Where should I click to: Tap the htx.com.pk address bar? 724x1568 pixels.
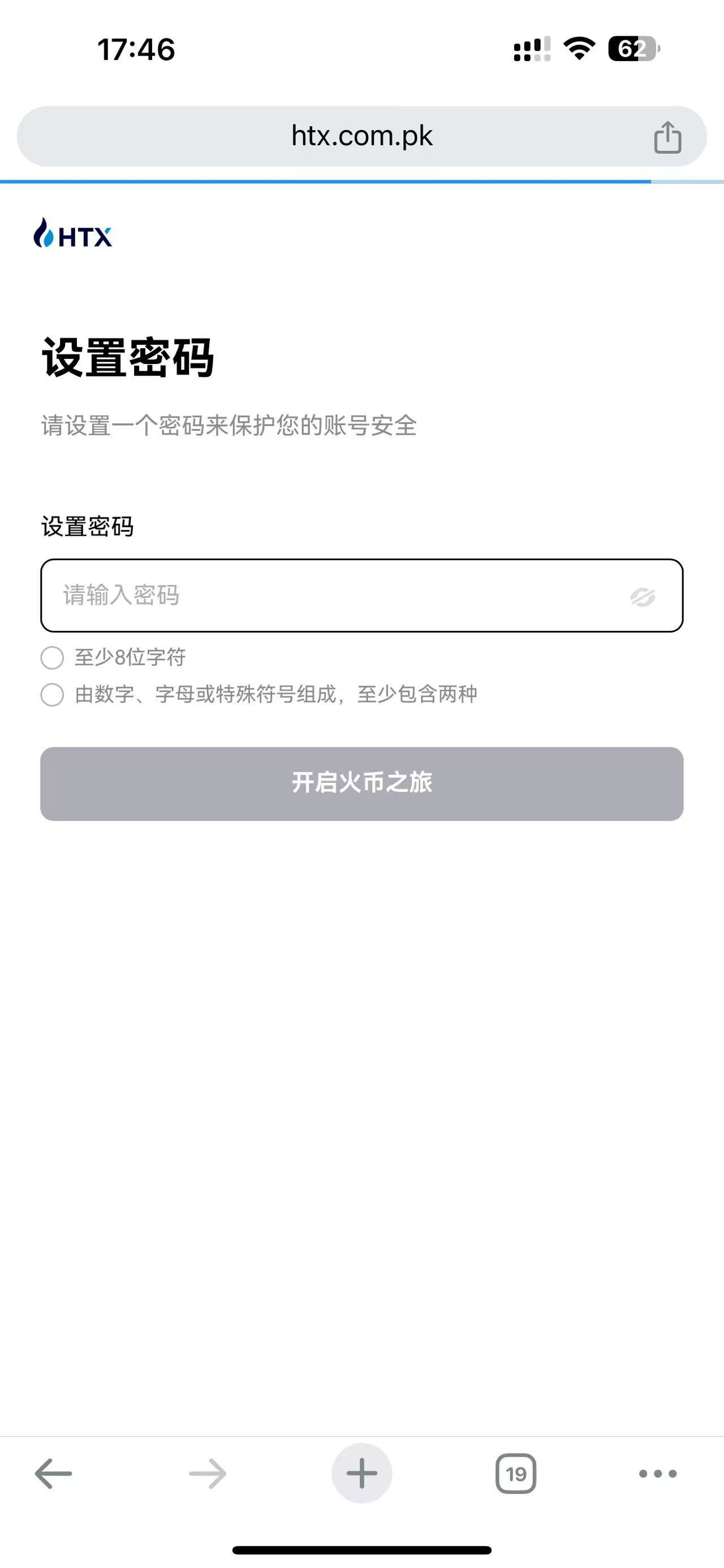pos(361,136)
